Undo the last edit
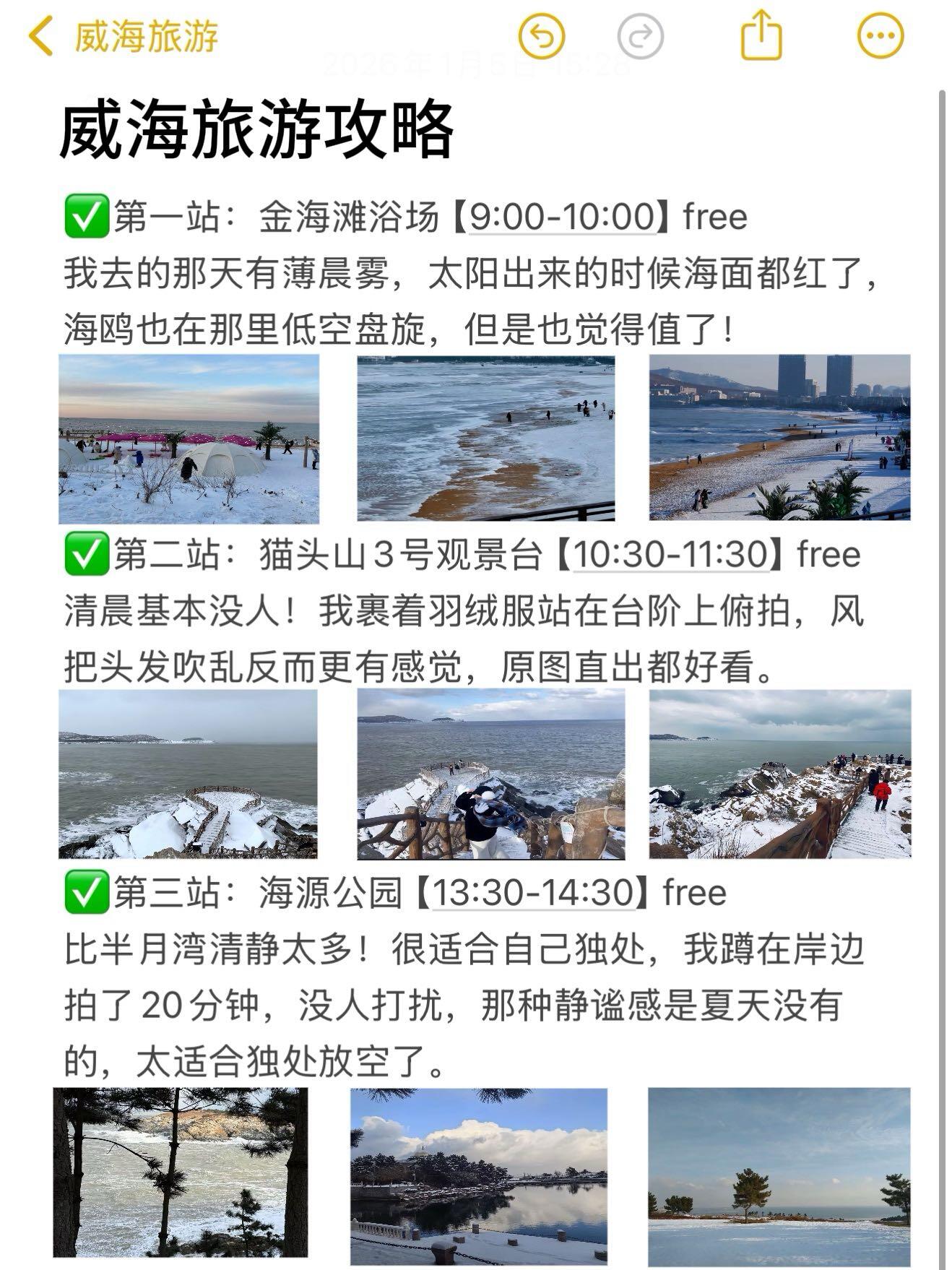Screen dimensions: 952x1270 542,36
